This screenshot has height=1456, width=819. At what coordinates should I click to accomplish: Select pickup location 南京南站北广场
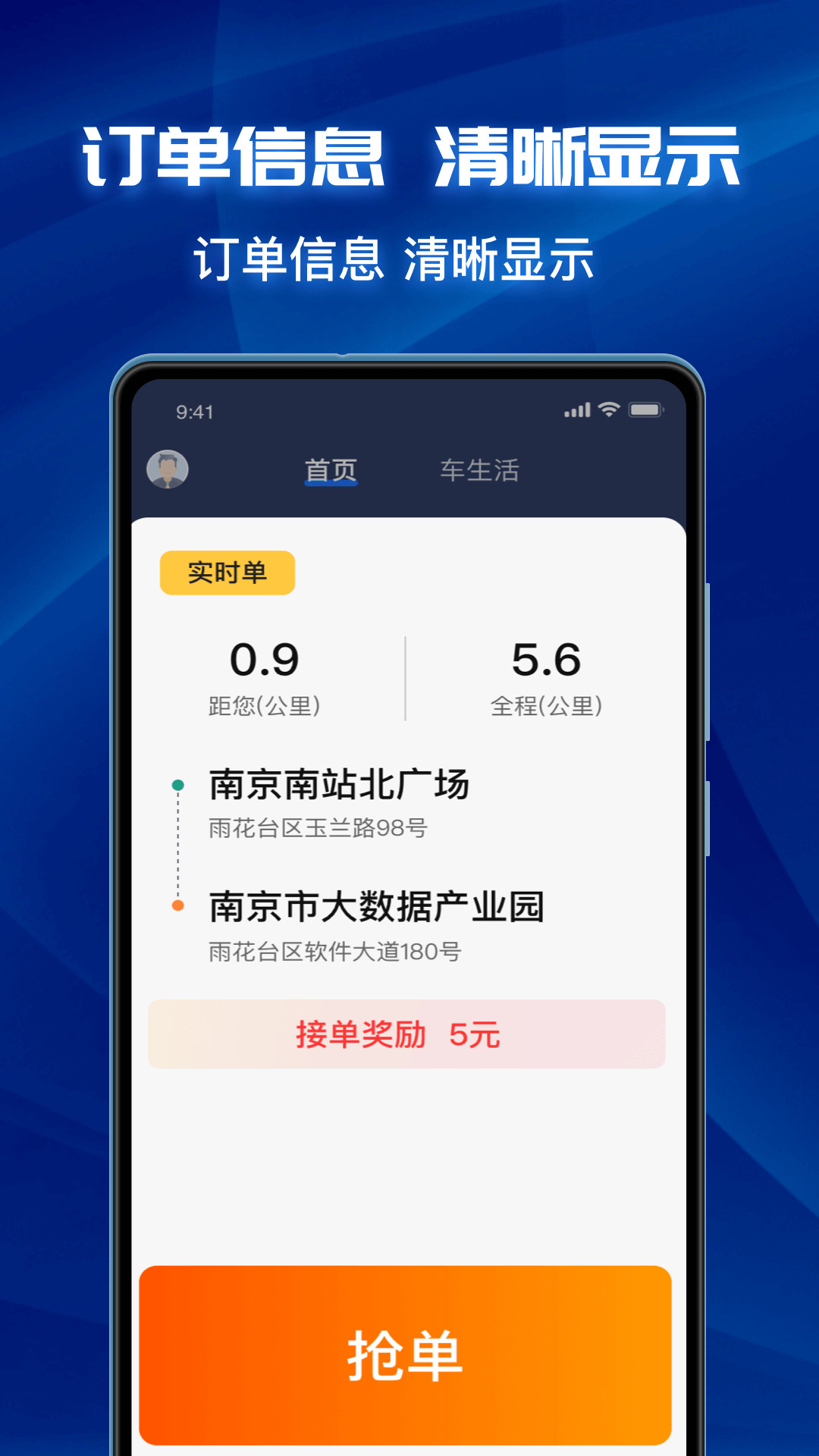[x=338, y=786]
